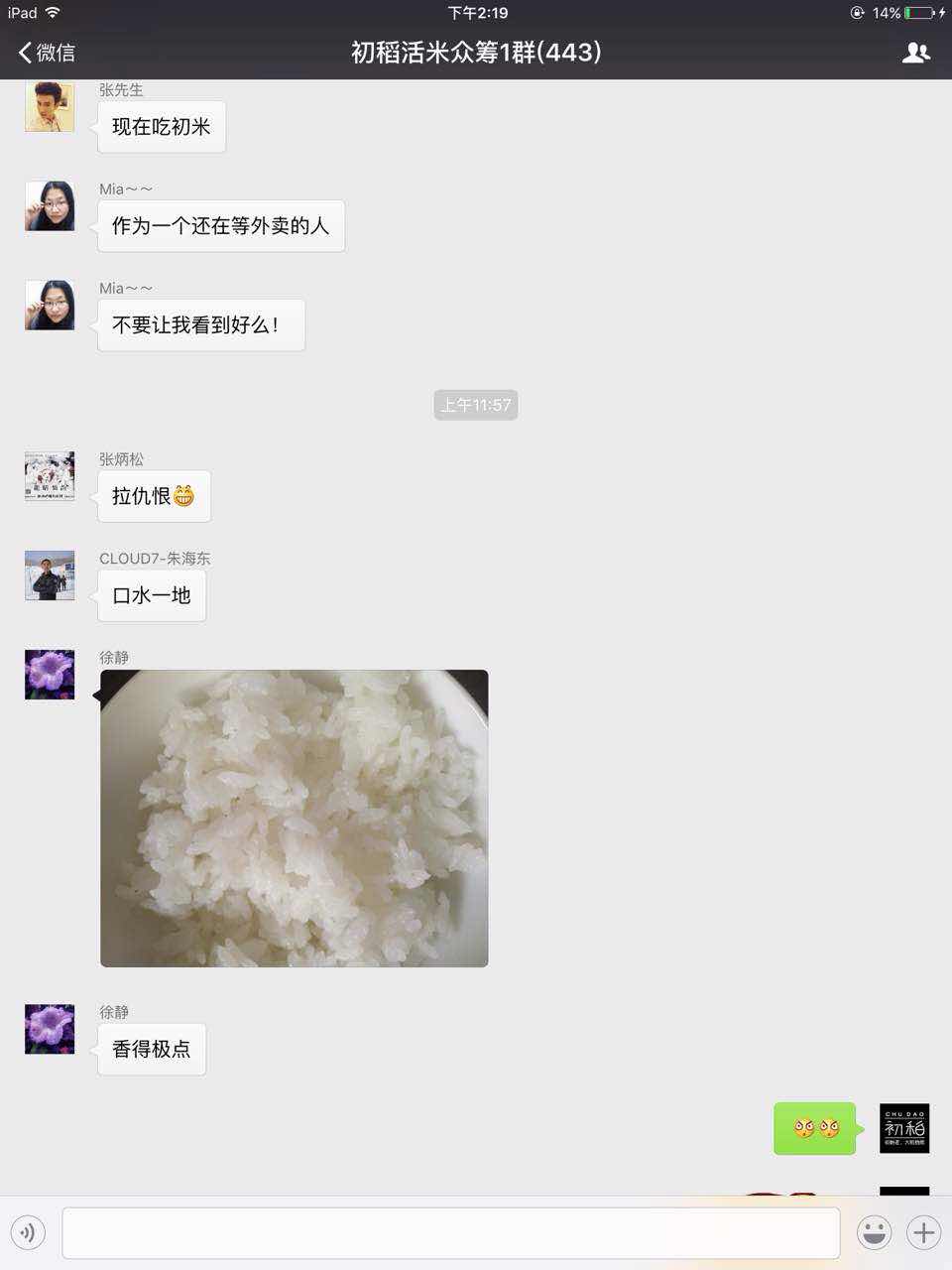Tap the orientation lock status icon
The width and height of the screenshot is (952, 1270).
[855, 13]
